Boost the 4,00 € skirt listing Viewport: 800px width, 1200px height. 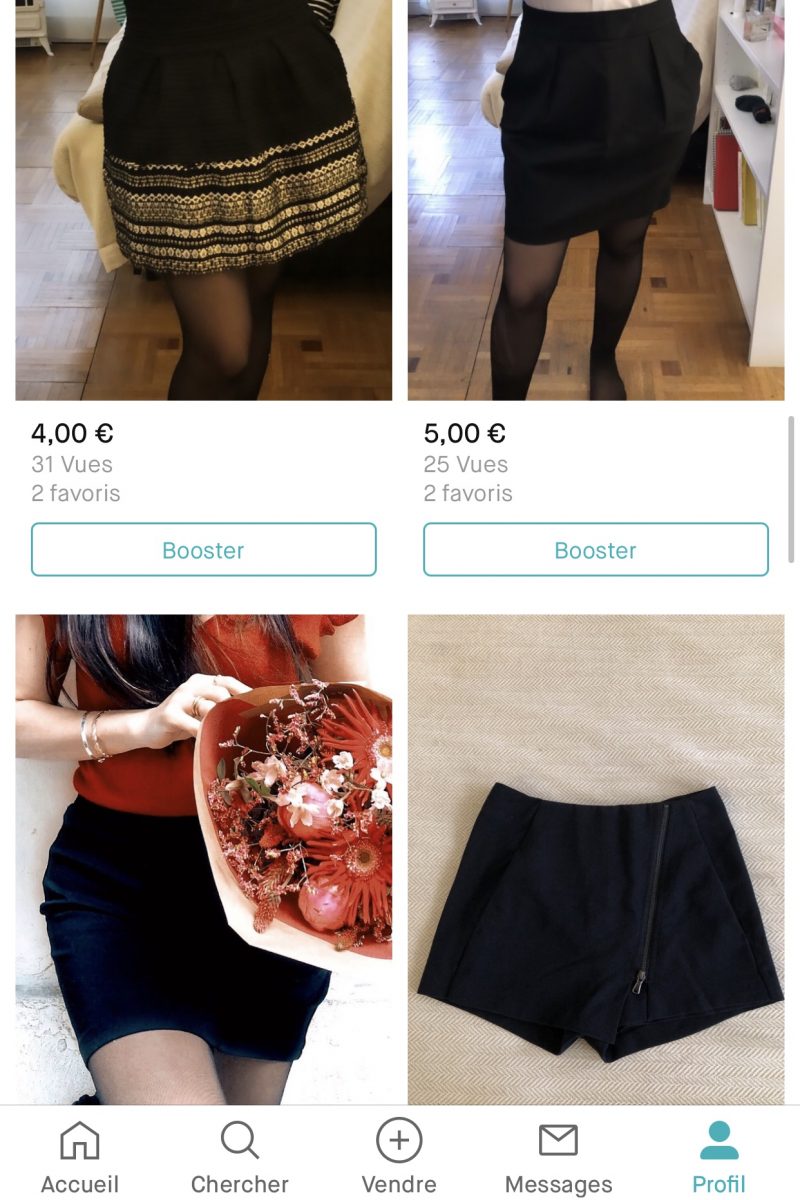(x=203, y=550)
